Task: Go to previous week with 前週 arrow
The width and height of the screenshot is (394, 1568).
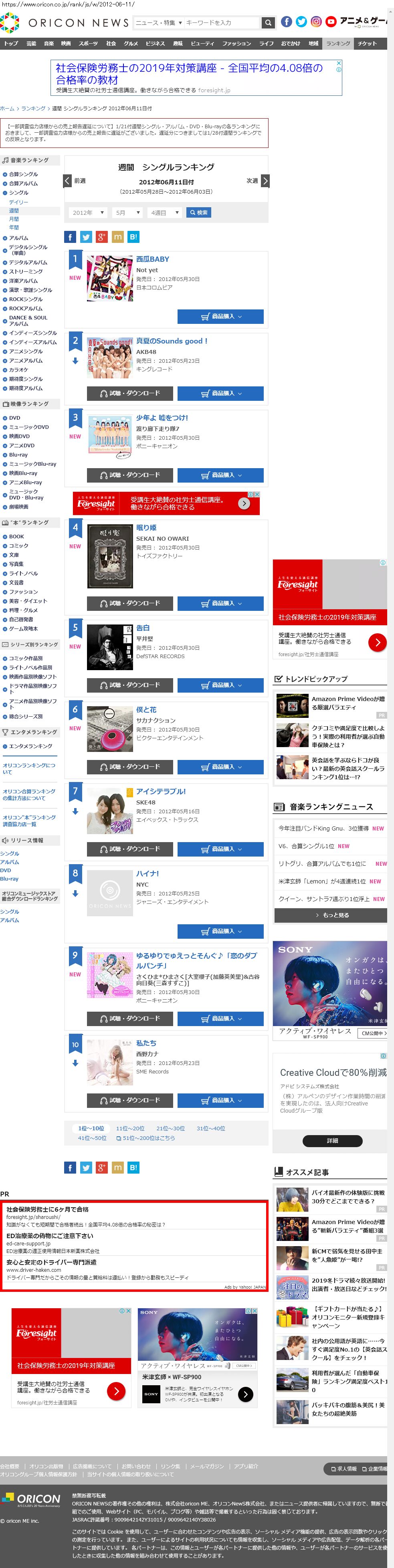Action: pos(68,181)
